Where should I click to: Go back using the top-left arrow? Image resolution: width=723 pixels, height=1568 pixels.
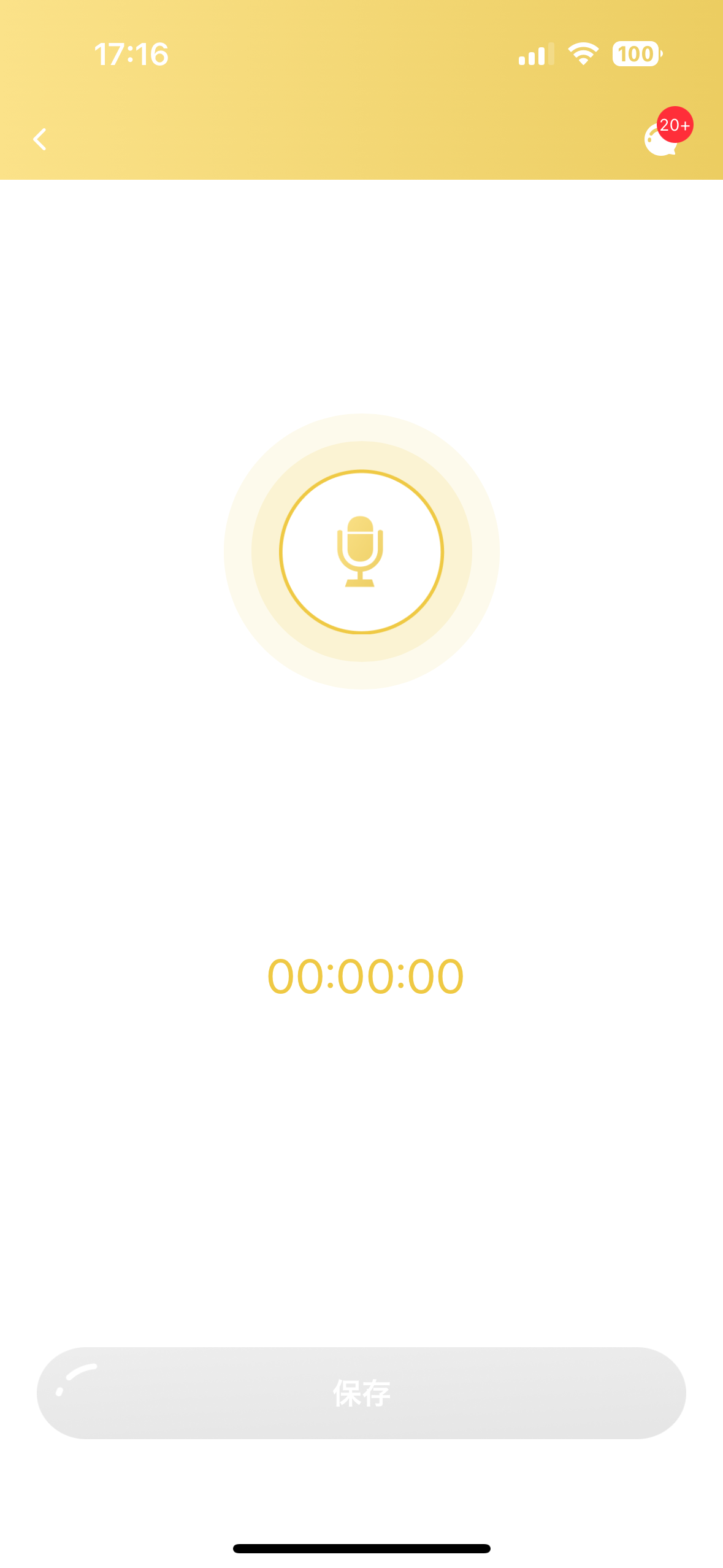pos(40,139)
